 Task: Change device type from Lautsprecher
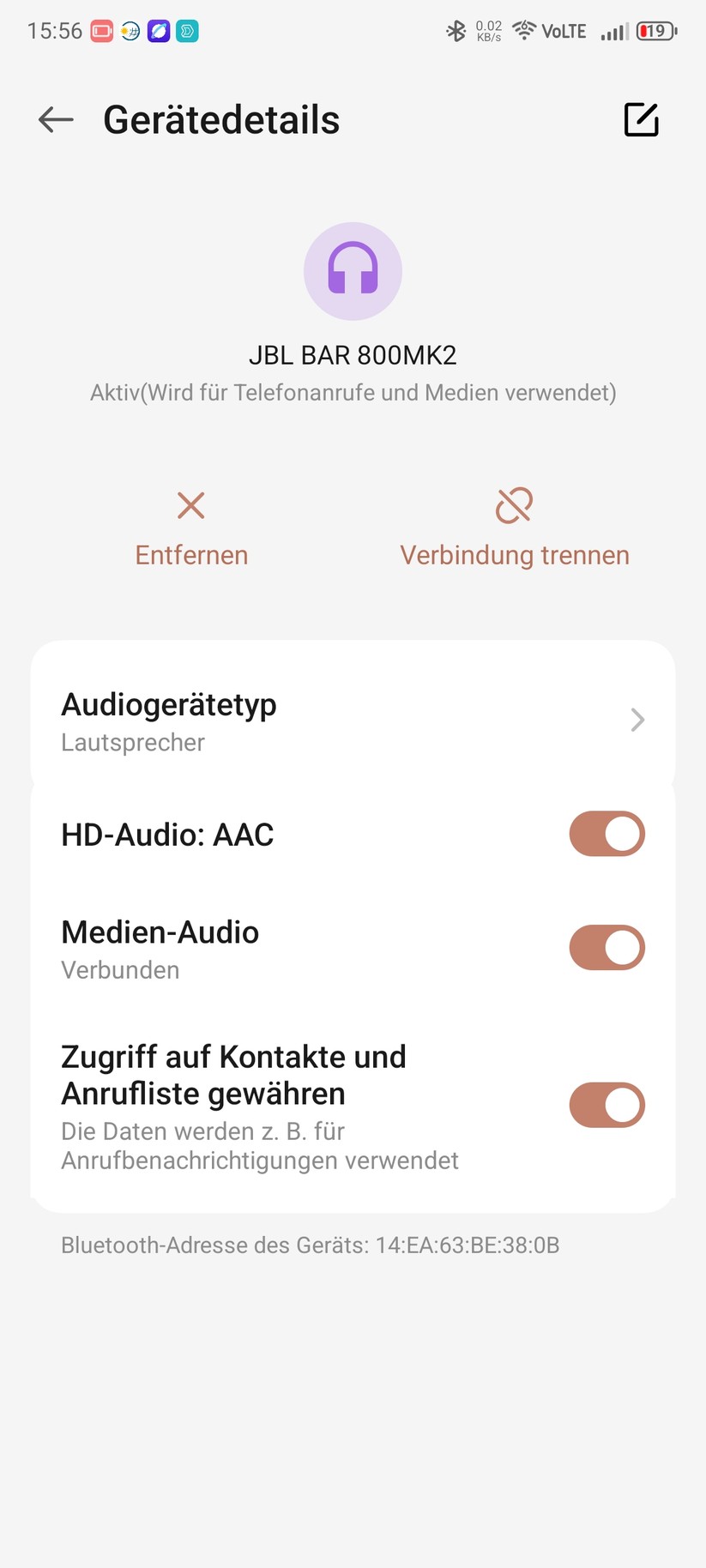(132, 741)
